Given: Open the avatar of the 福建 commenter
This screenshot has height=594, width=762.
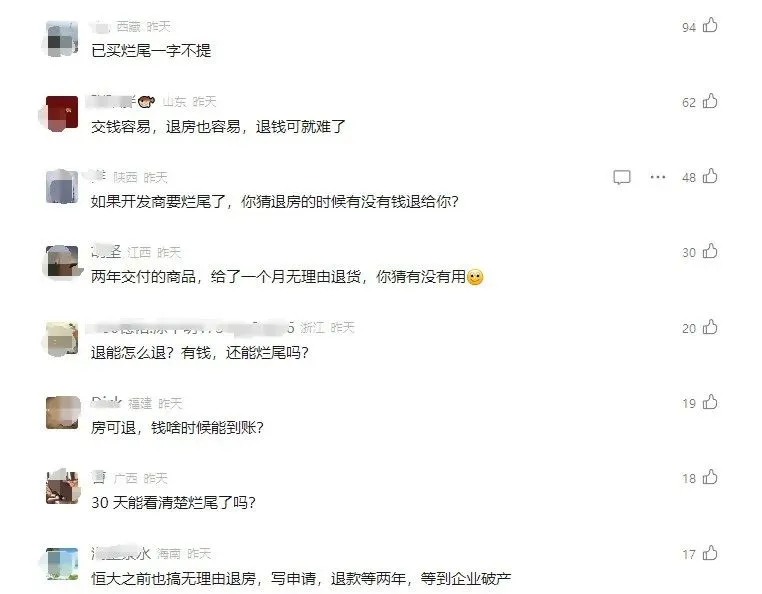Looking at the screenshot, I should tap(62, 412).
